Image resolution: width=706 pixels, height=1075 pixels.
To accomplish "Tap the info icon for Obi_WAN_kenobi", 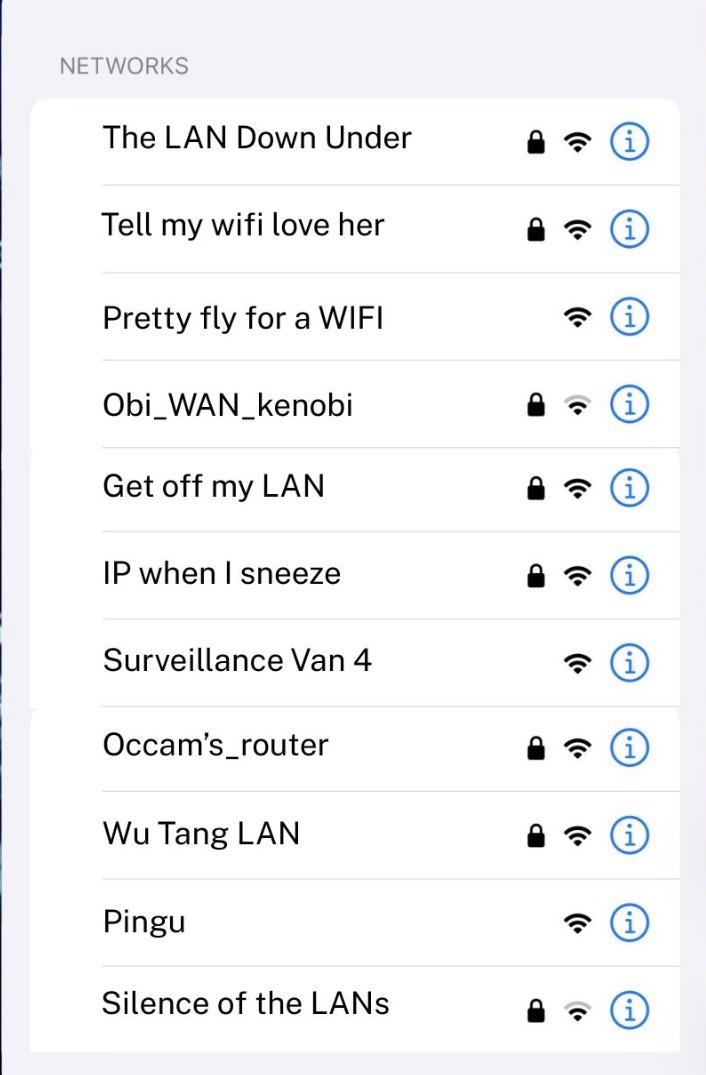I will point(629,405).
